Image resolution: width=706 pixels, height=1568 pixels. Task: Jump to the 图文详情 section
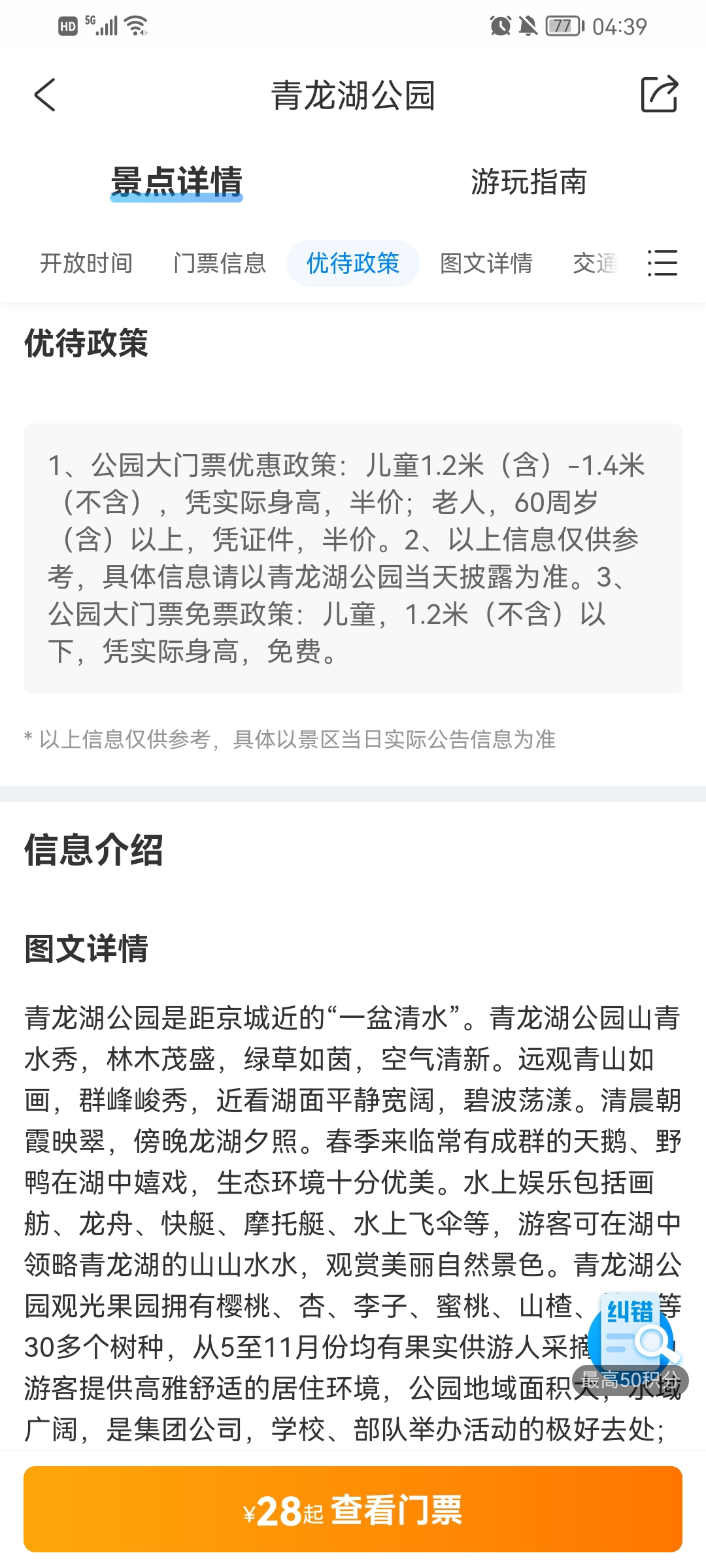click(486, 263)
